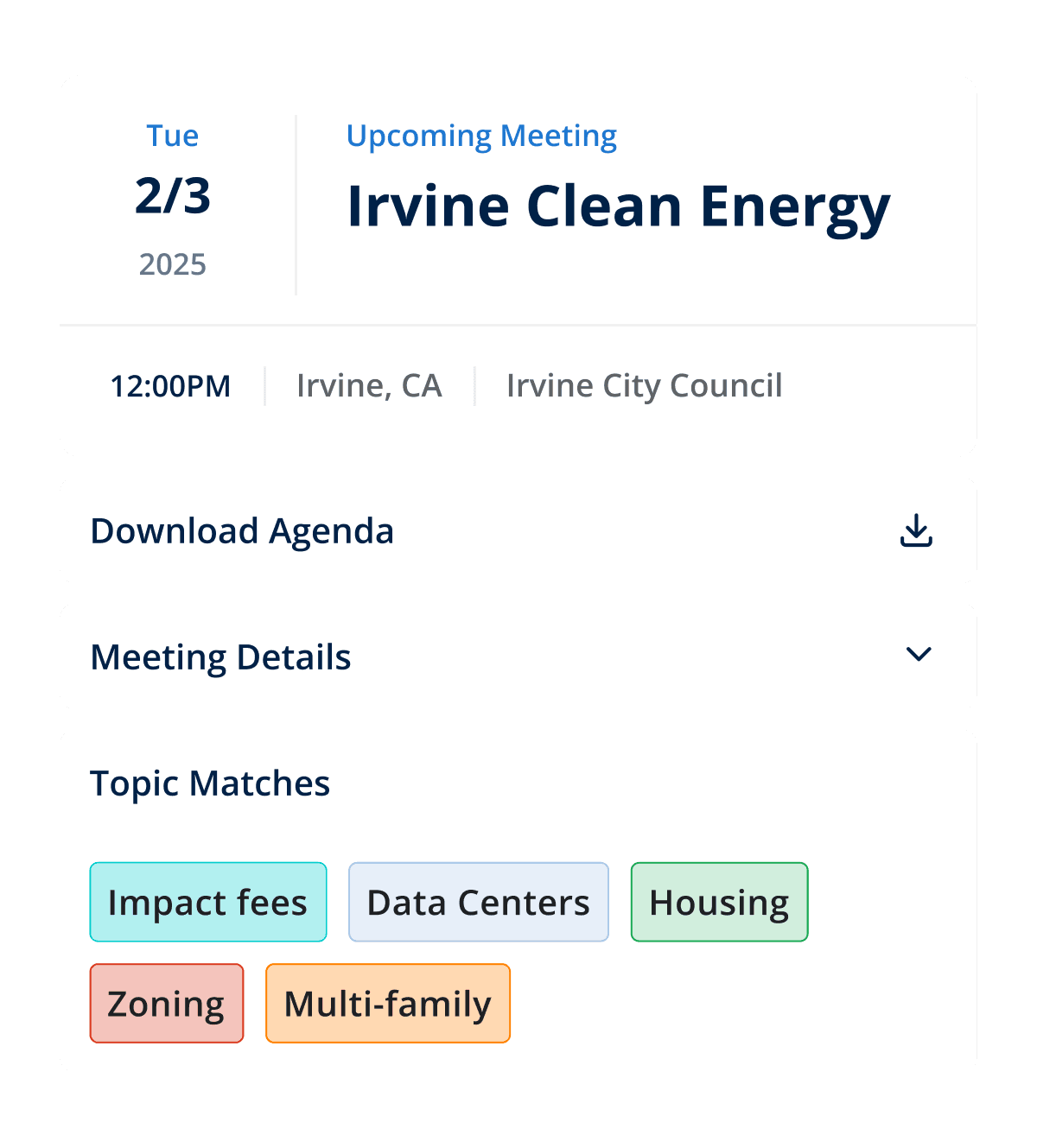Click the Upcoming Meeting label
Viewport: 1037px width, 1148px height.
(481, 136)
